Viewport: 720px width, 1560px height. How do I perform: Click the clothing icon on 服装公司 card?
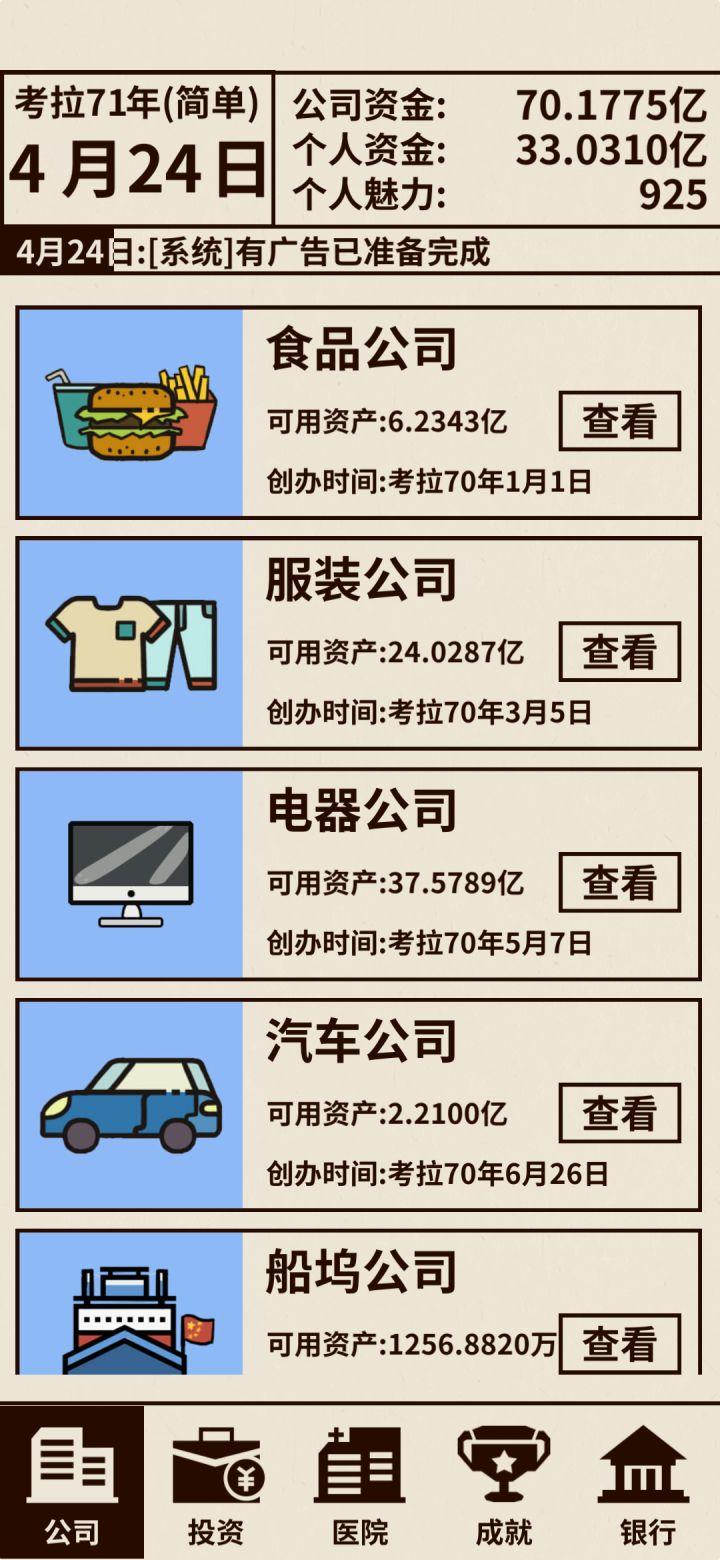click(x=130, y=640)
